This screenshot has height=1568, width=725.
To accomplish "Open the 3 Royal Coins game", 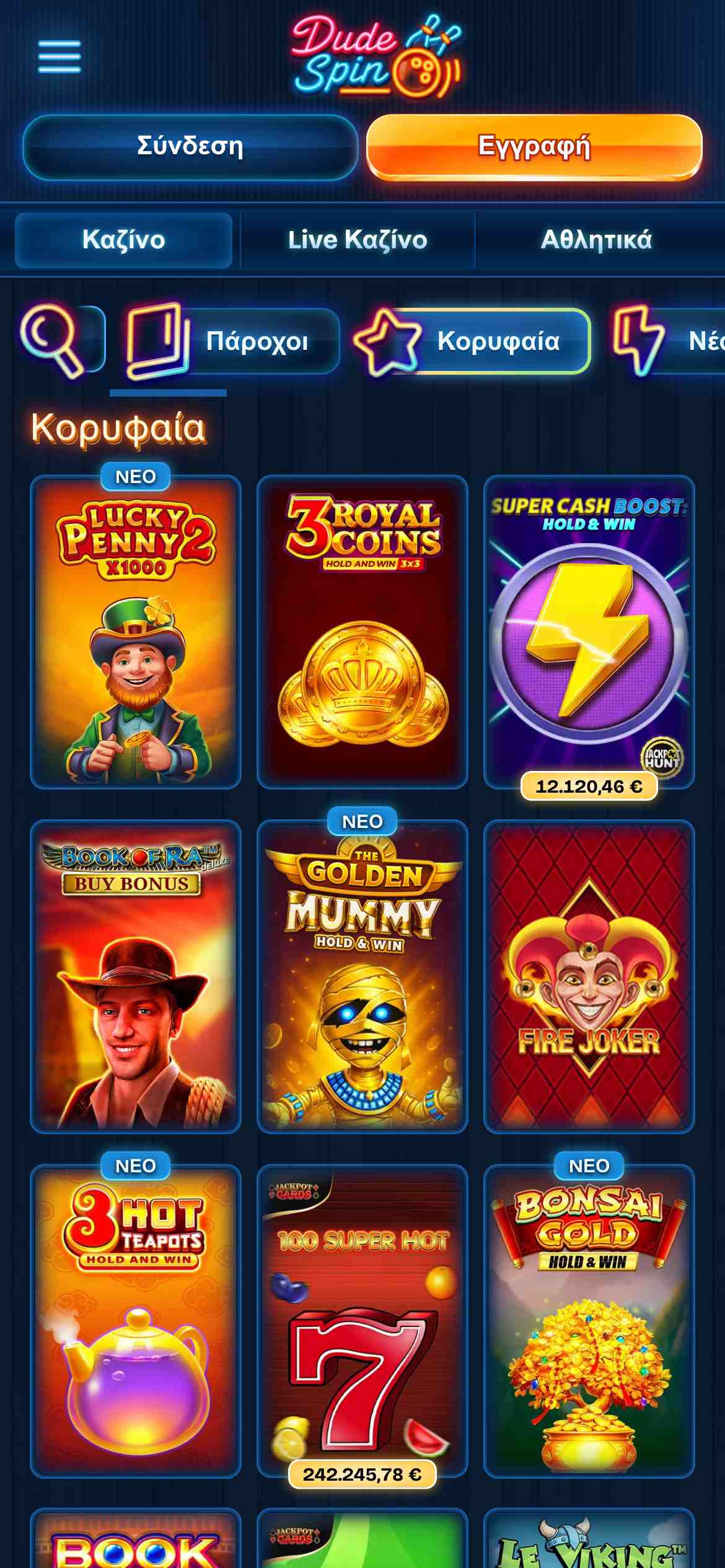I will point(362,632).
